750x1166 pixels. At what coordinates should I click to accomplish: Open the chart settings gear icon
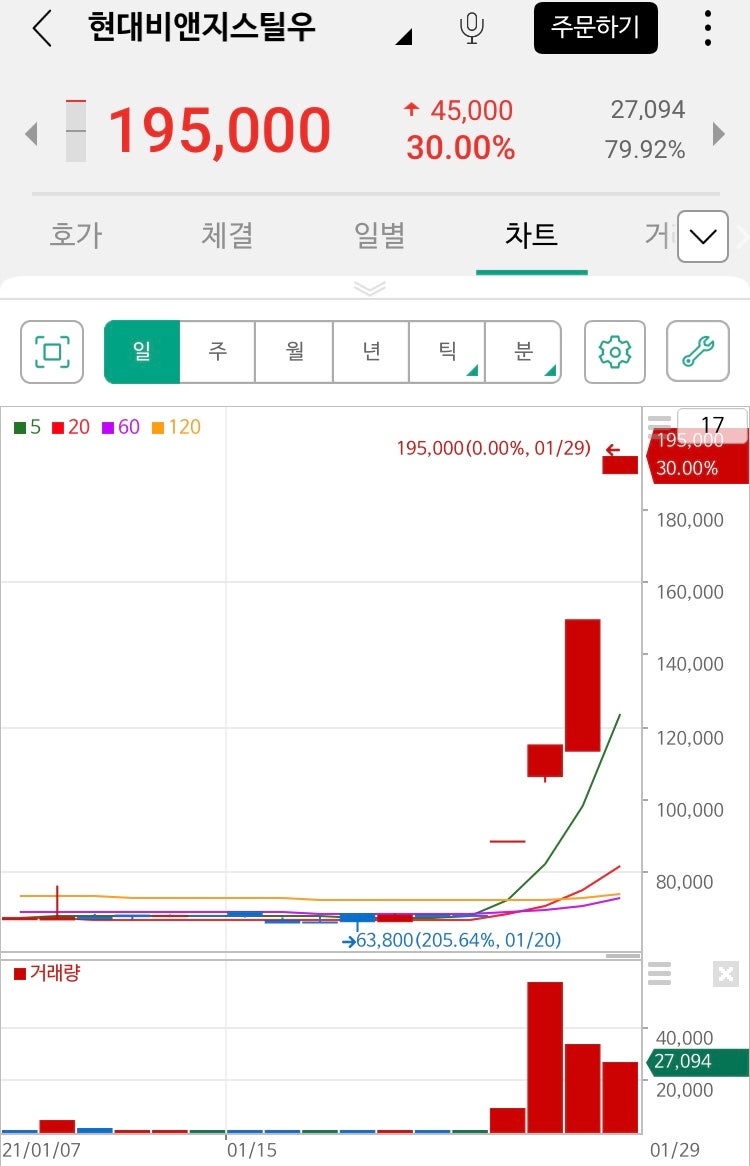click(614, 352)
